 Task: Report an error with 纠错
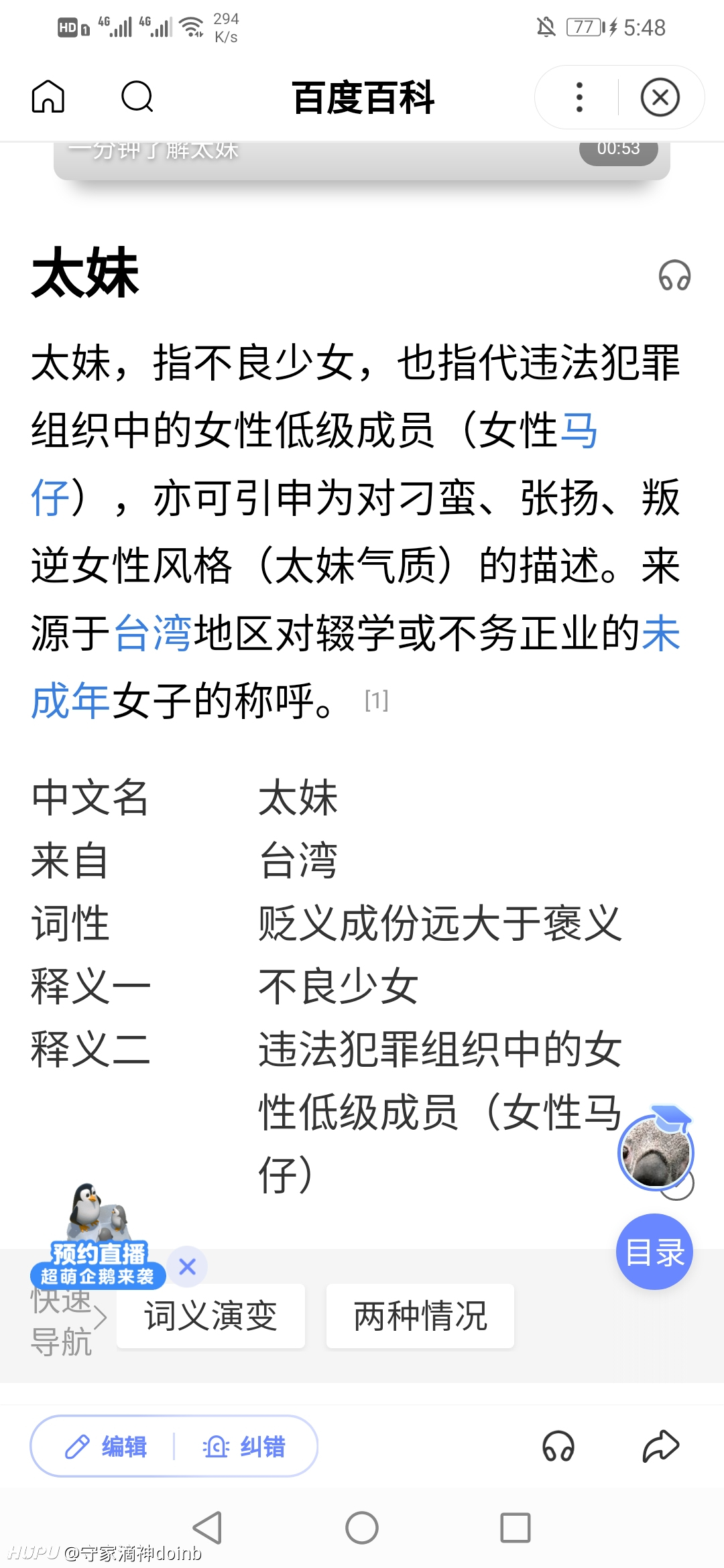coord(244,1447)
